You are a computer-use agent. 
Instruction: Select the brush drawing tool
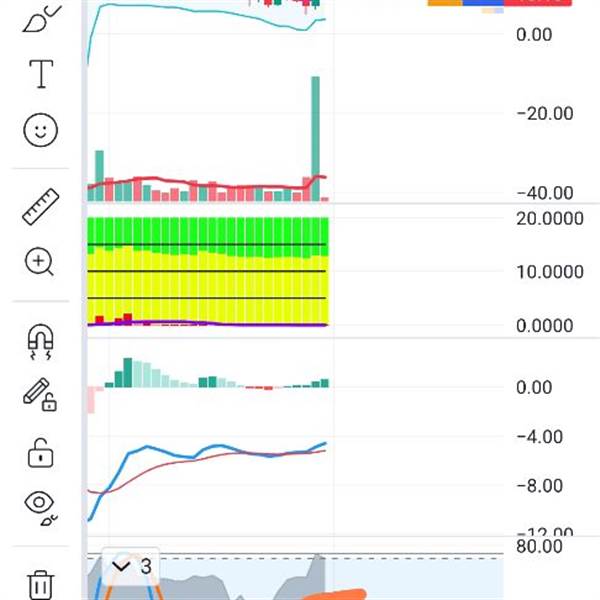[x=40, y=15]
